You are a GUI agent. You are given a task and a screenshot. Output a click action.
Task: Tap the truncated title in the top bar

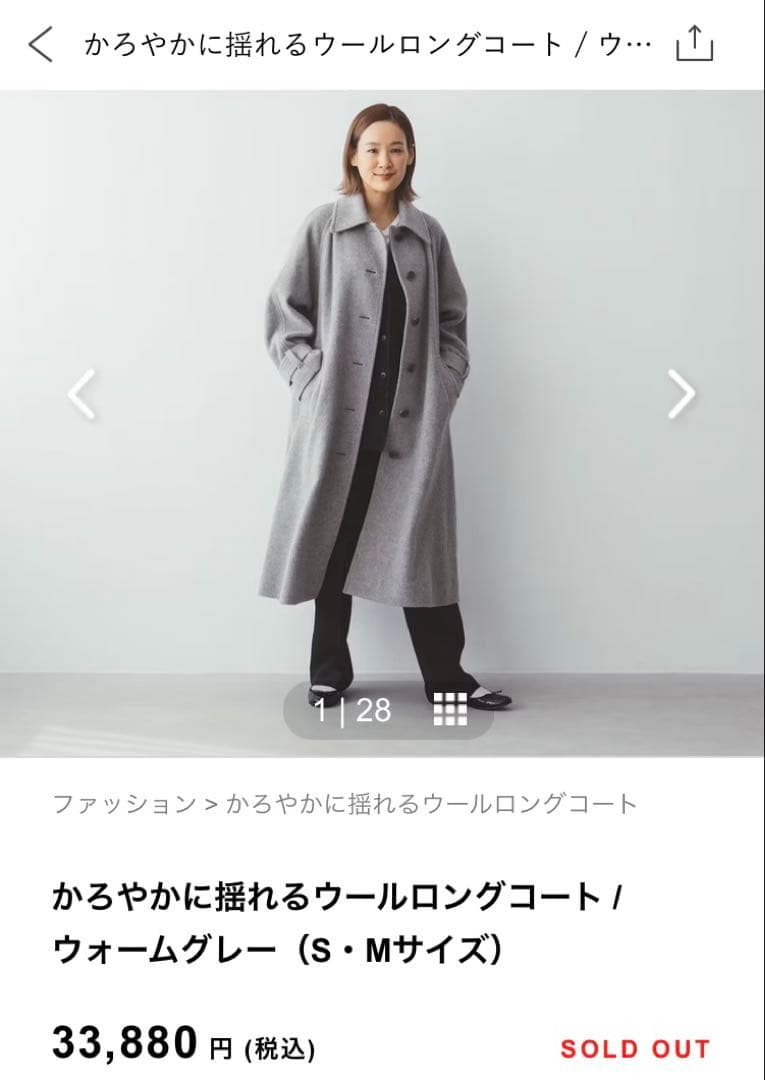click(370, 42)
